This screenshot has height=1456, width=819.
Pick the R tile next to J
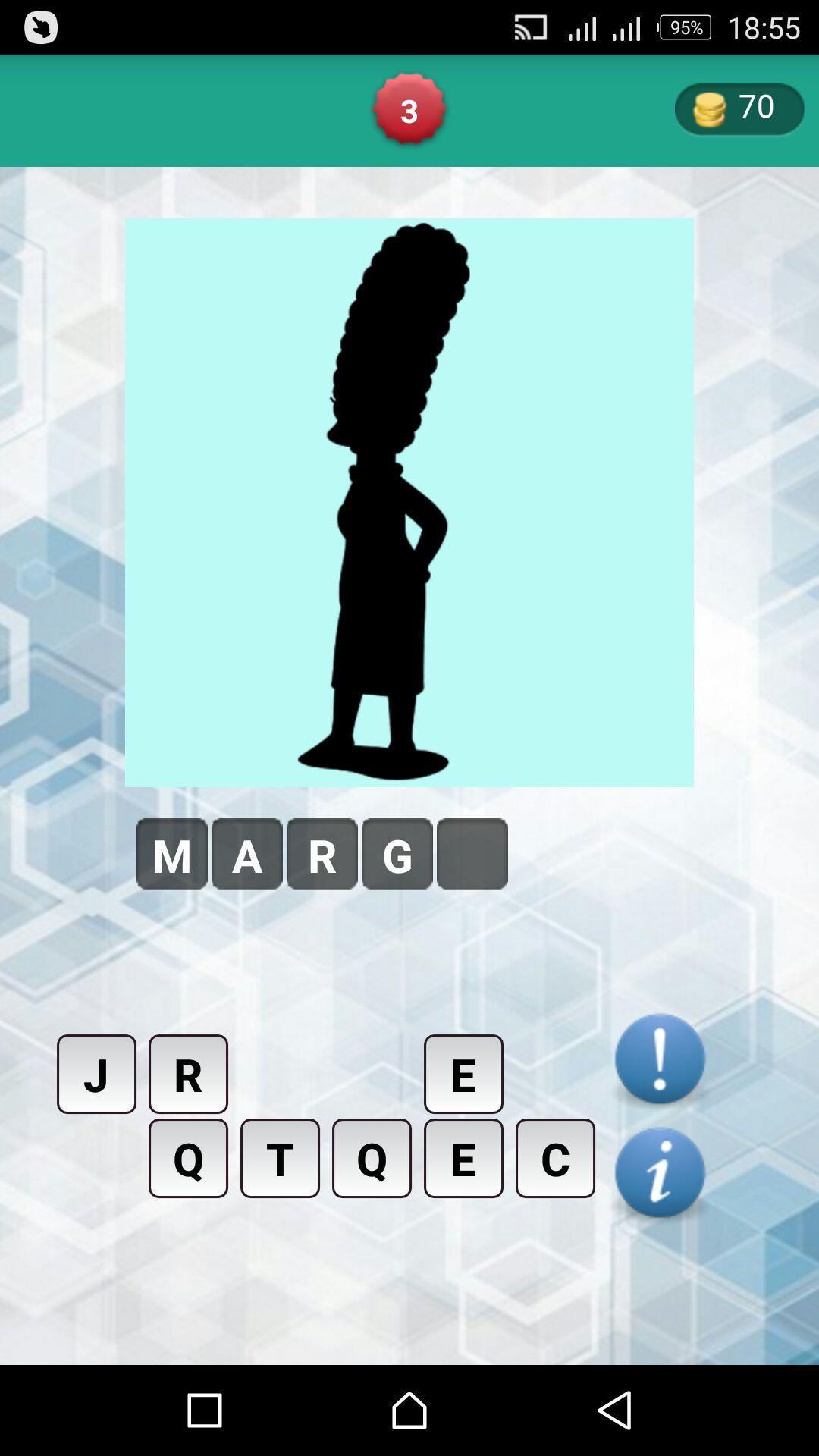188,1074
